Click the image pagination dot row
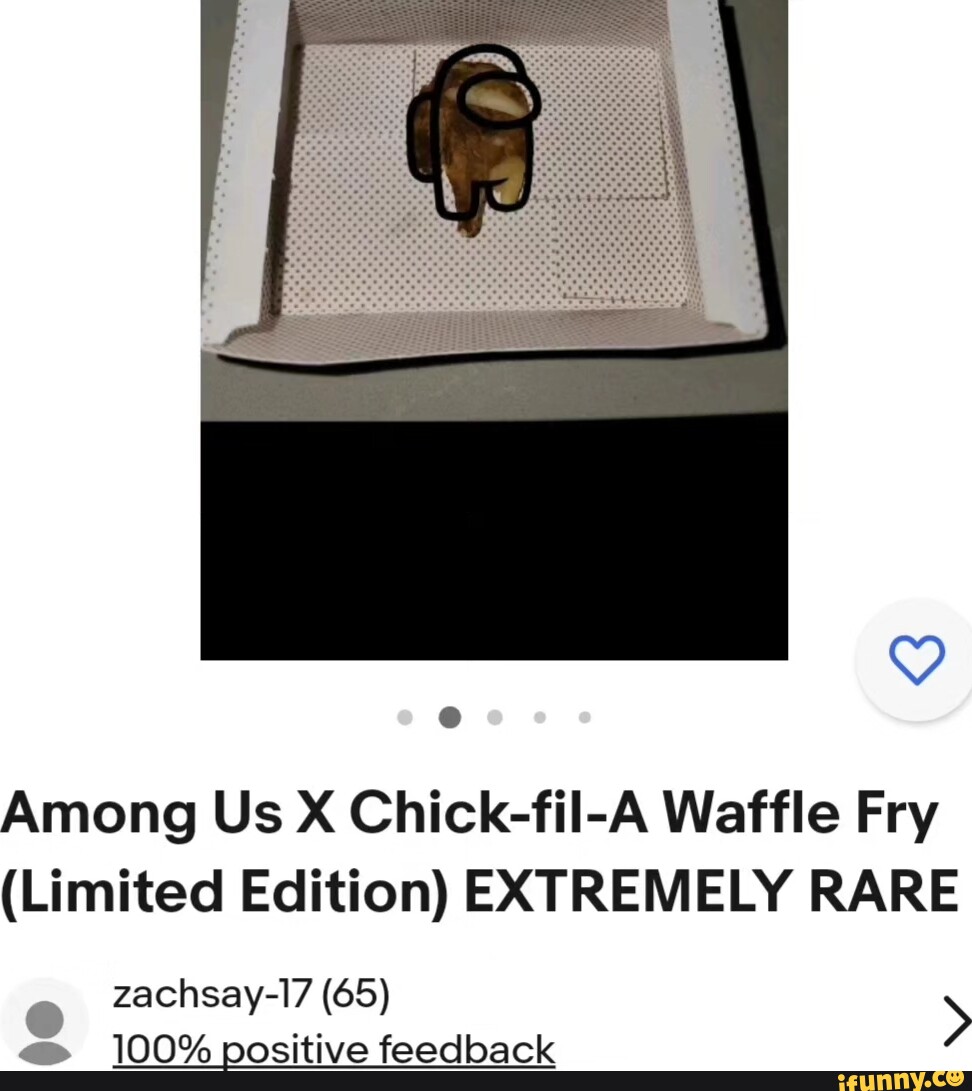972x1091 pixels. 494,717
